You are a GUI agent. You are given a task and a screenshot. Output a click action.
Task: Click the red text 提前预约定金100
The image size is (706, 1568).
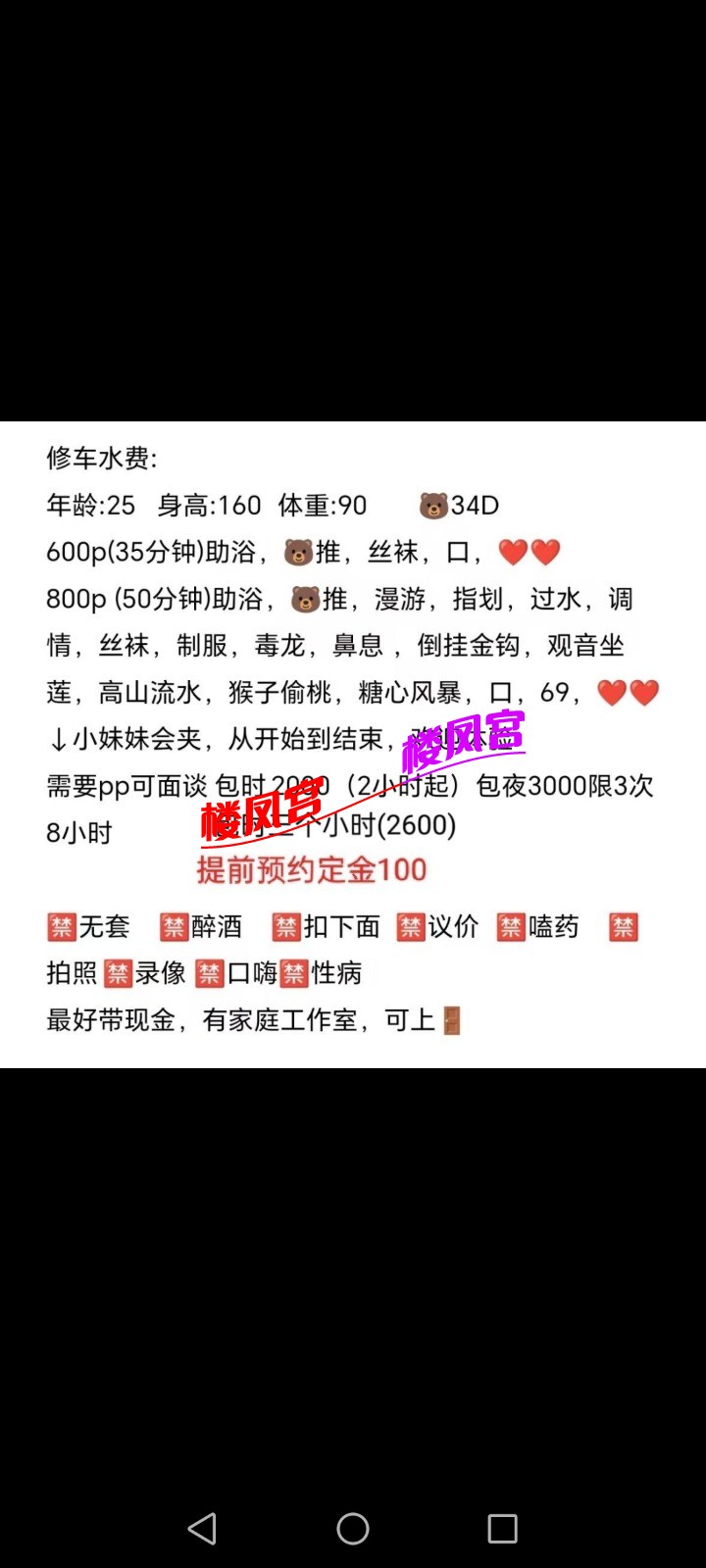[310, 869]
